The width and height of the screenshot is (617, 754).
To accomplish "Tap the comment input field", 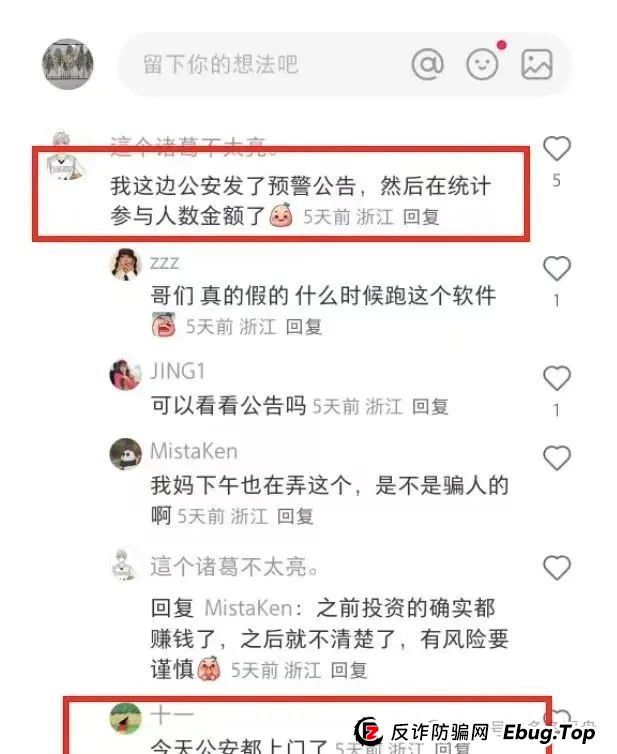I will click(x=260, y=65).
